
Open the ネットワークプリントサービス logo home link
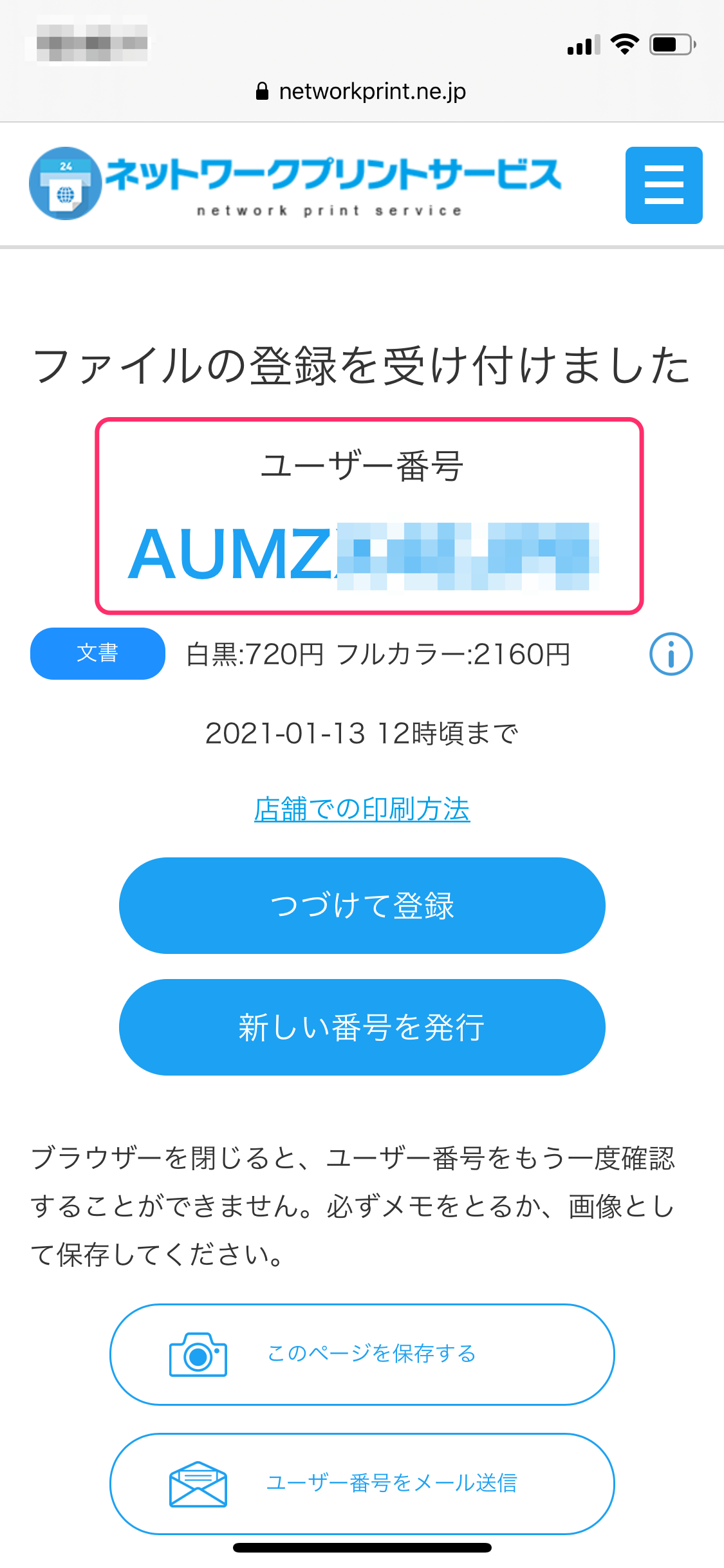(296, 184)
